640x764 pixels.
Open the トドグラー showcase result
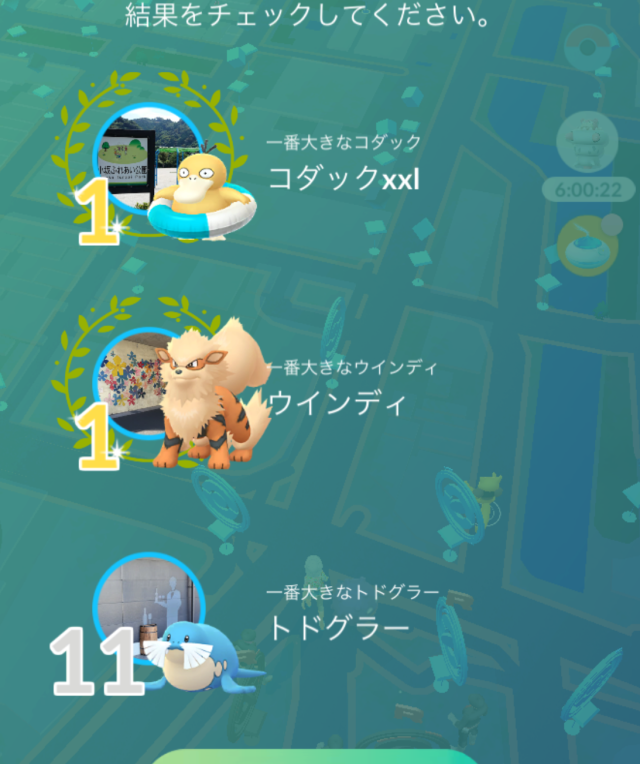click(x=338, y=627)
